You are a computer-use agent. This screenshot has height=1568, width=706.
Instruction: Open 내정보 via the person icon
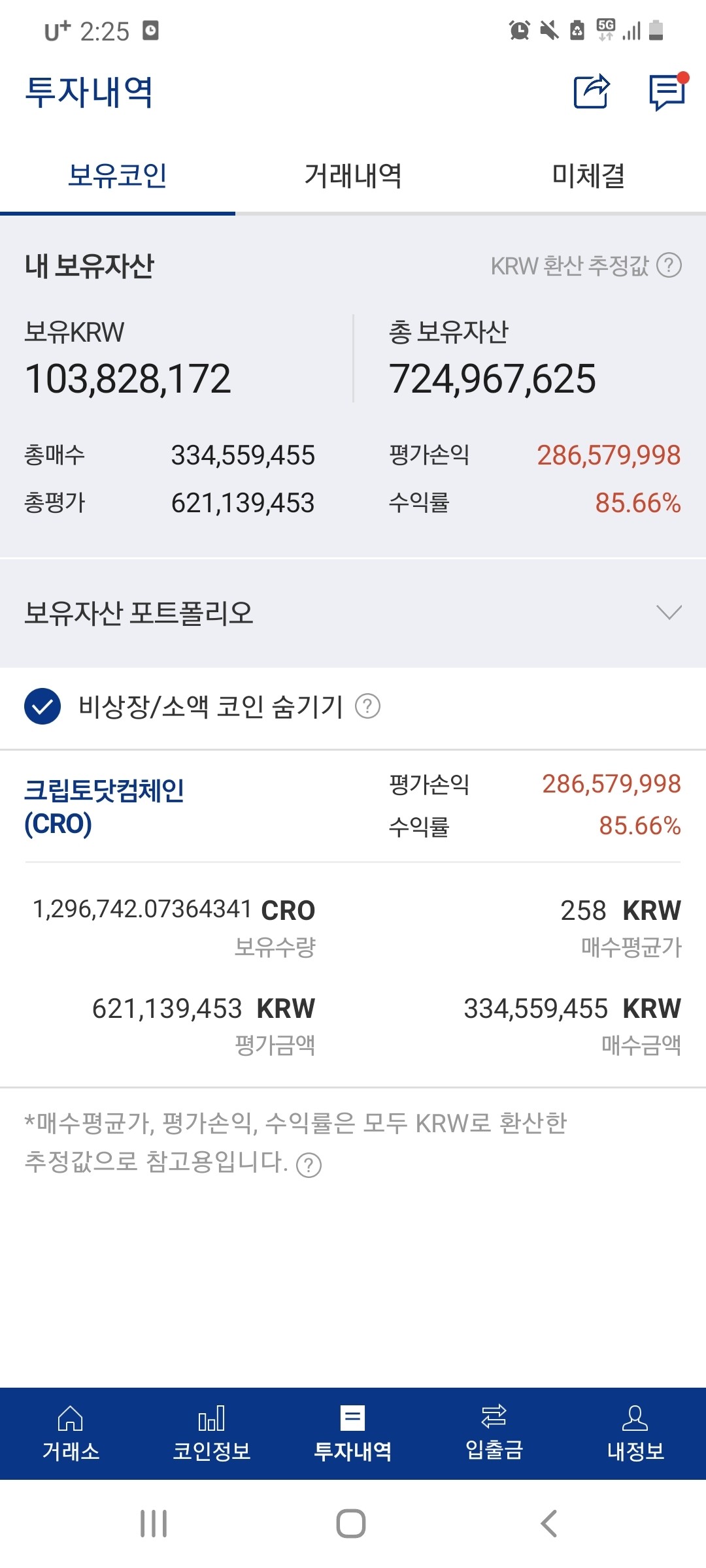(635, 1424)
